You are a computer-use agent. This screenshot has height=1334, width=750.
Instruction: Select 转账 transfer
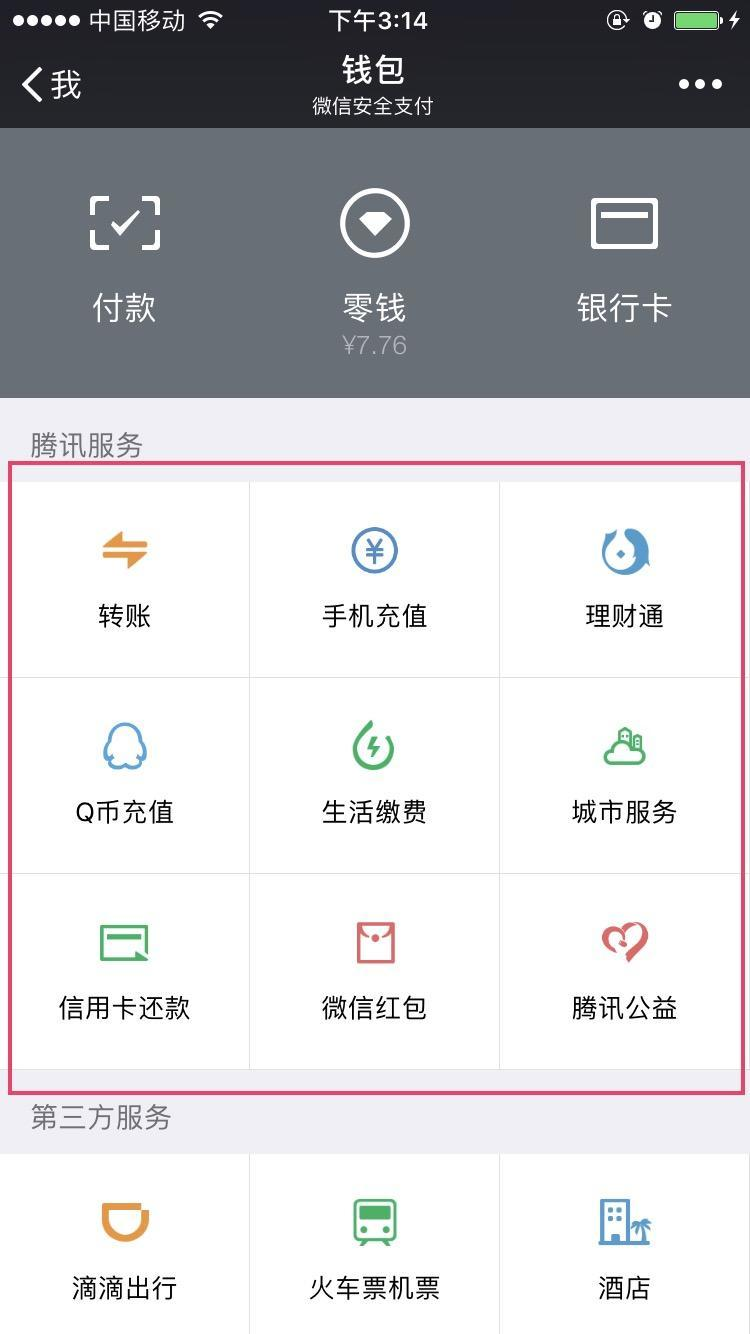pyautogui.click(x=125, y=580)
